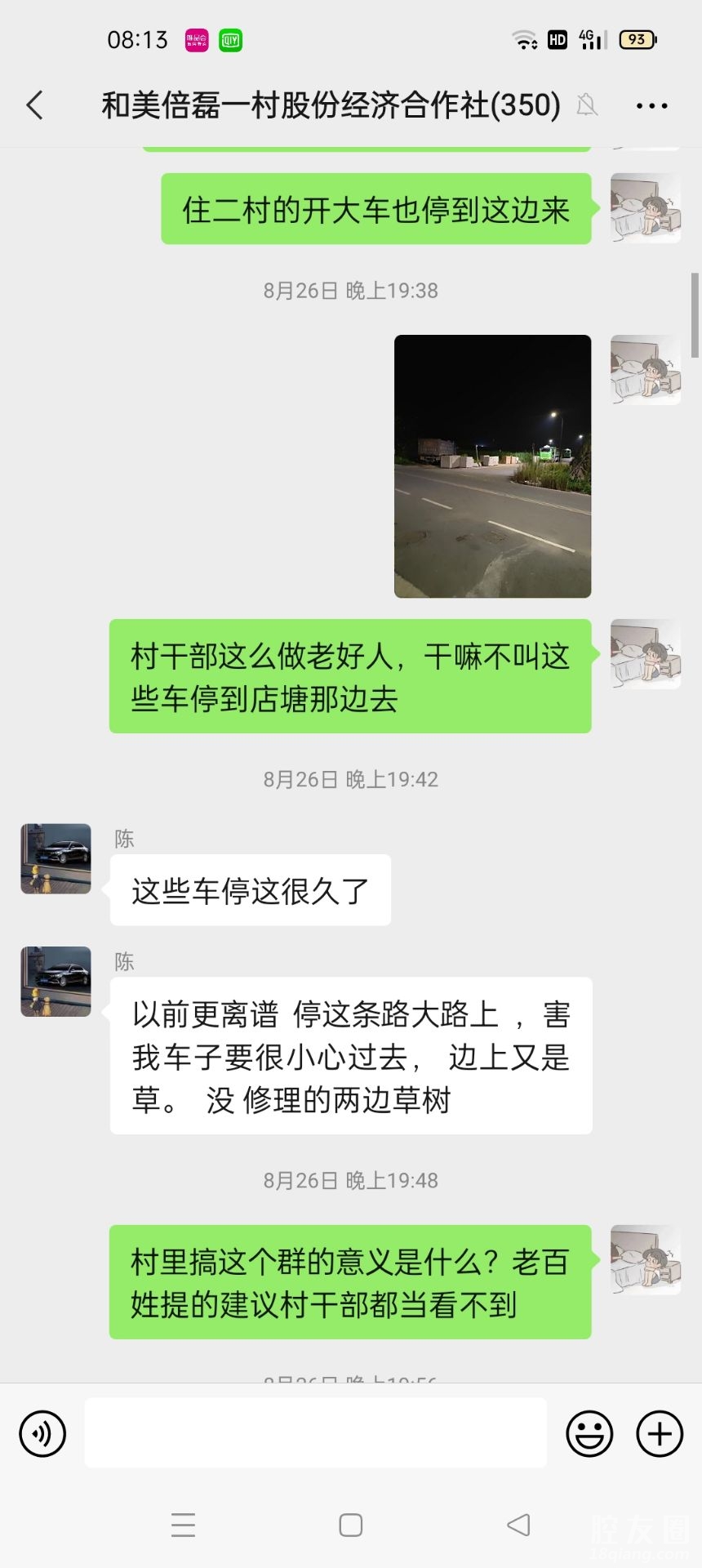Viewport: 702px width, 1568px height.
Task: Go back from the group chat
Action: pos(35,105)
